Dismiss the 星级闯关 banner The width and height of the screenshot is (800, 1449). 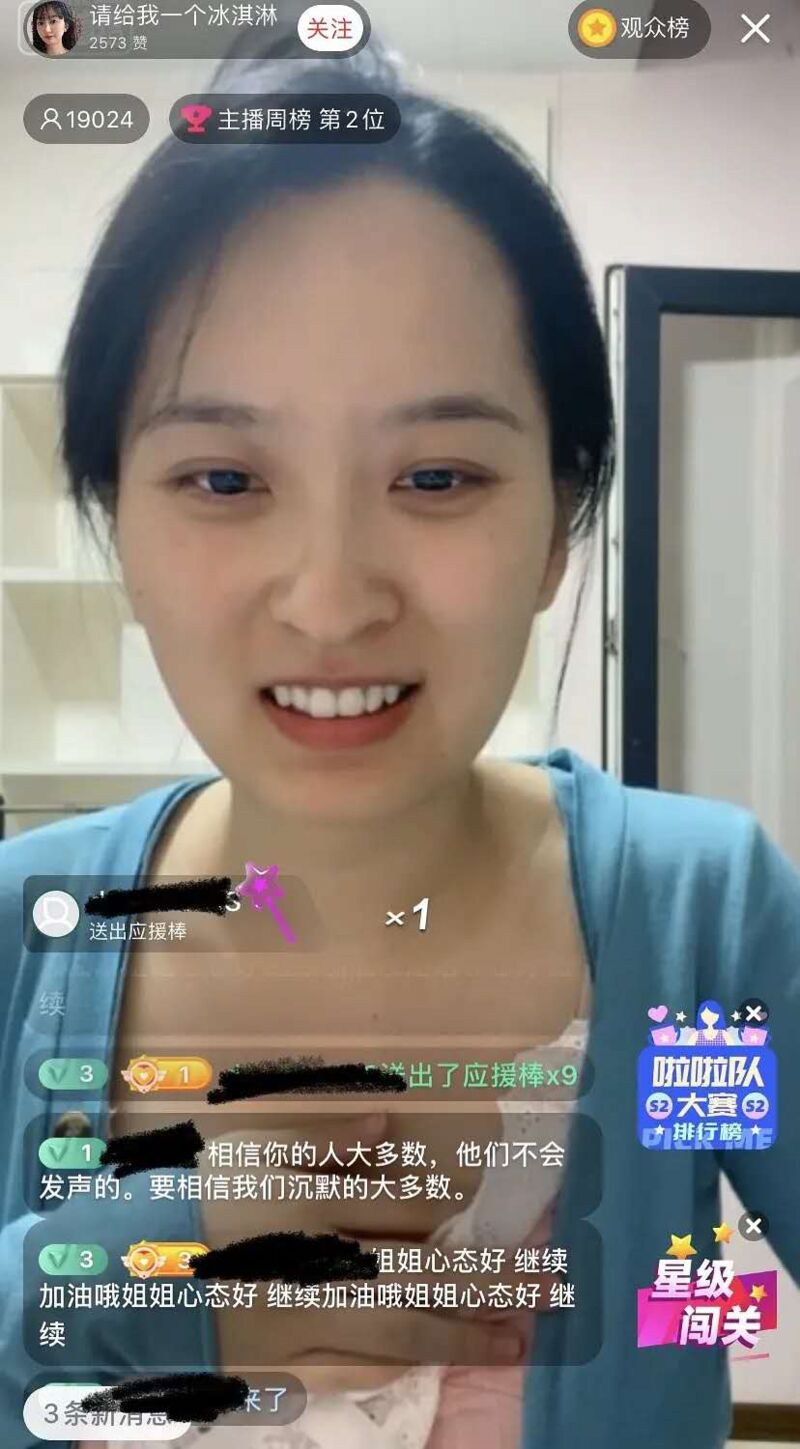point(754,1226)
